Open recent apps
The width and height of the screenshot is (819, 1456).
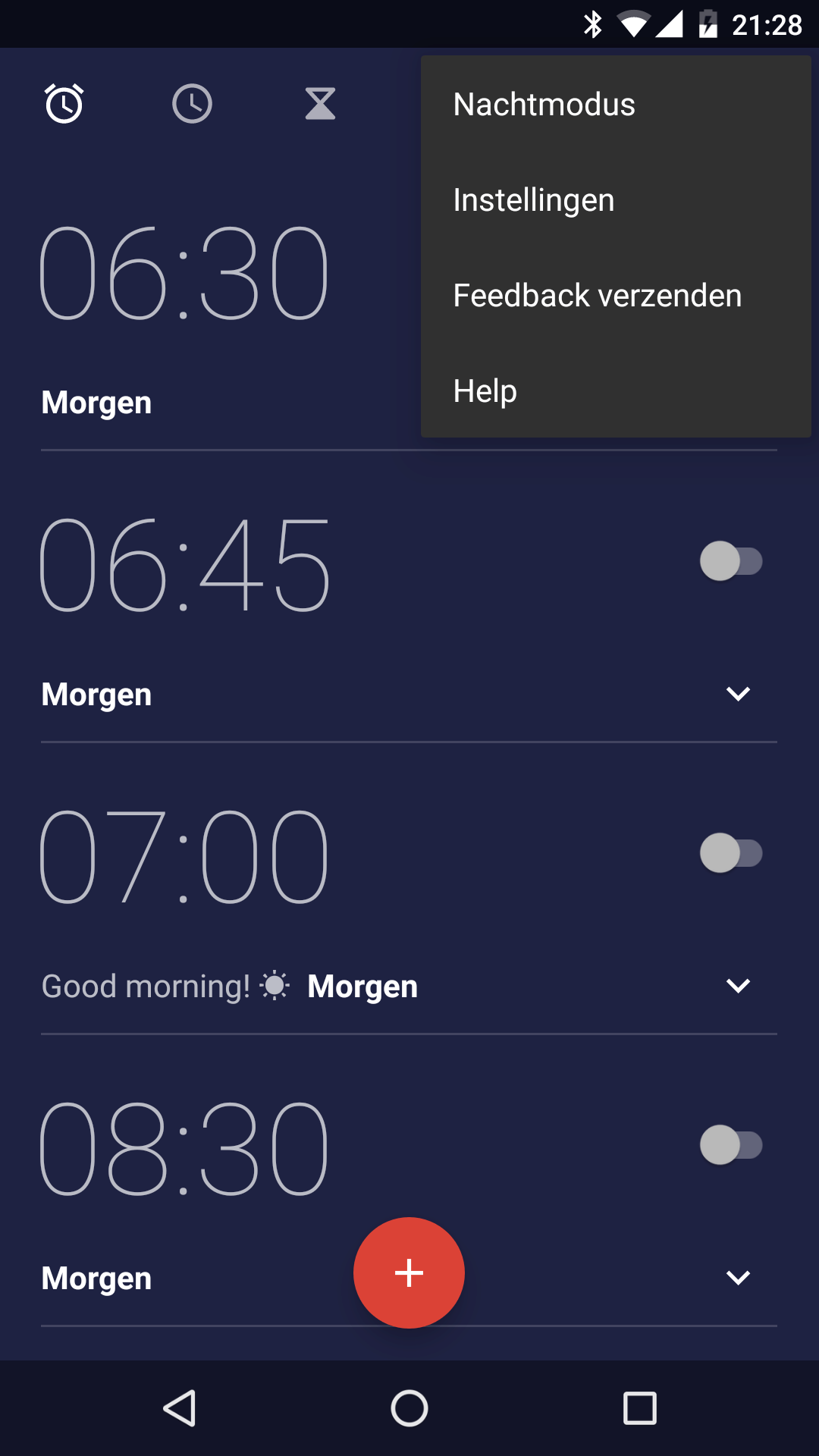coord(639,1409)
